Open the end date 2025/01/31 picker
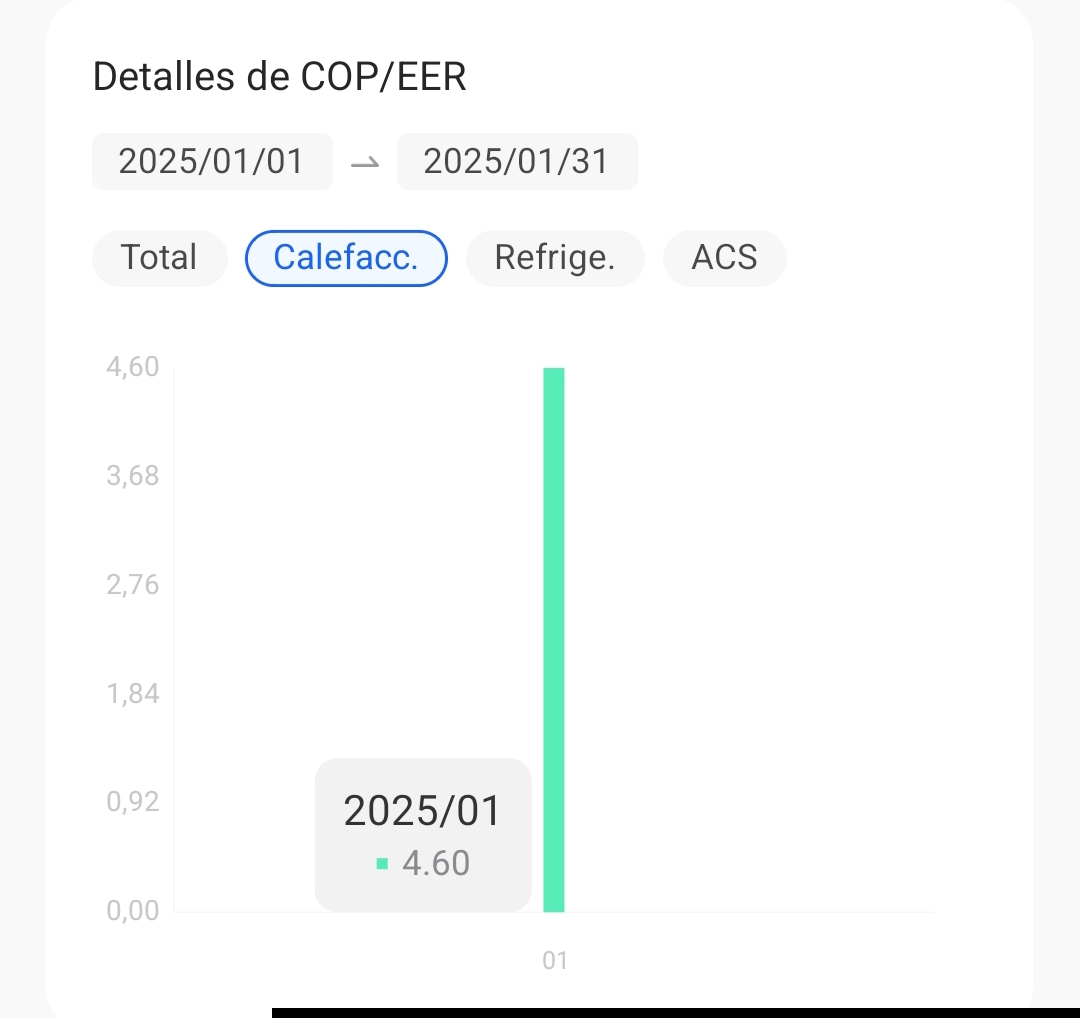1080x1018 pixels. pos(516,161)
